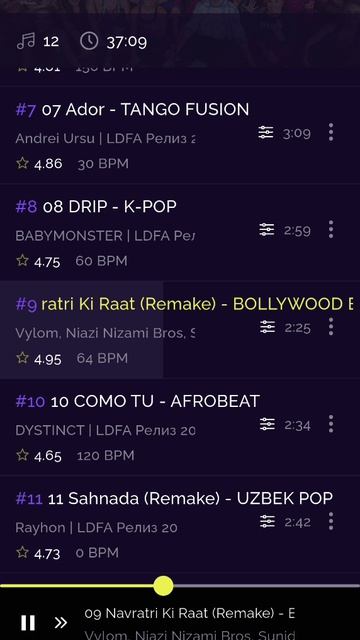360x640 pixels.
Task: Tap the yellow playback progress knob
Action: coord(163,586)
